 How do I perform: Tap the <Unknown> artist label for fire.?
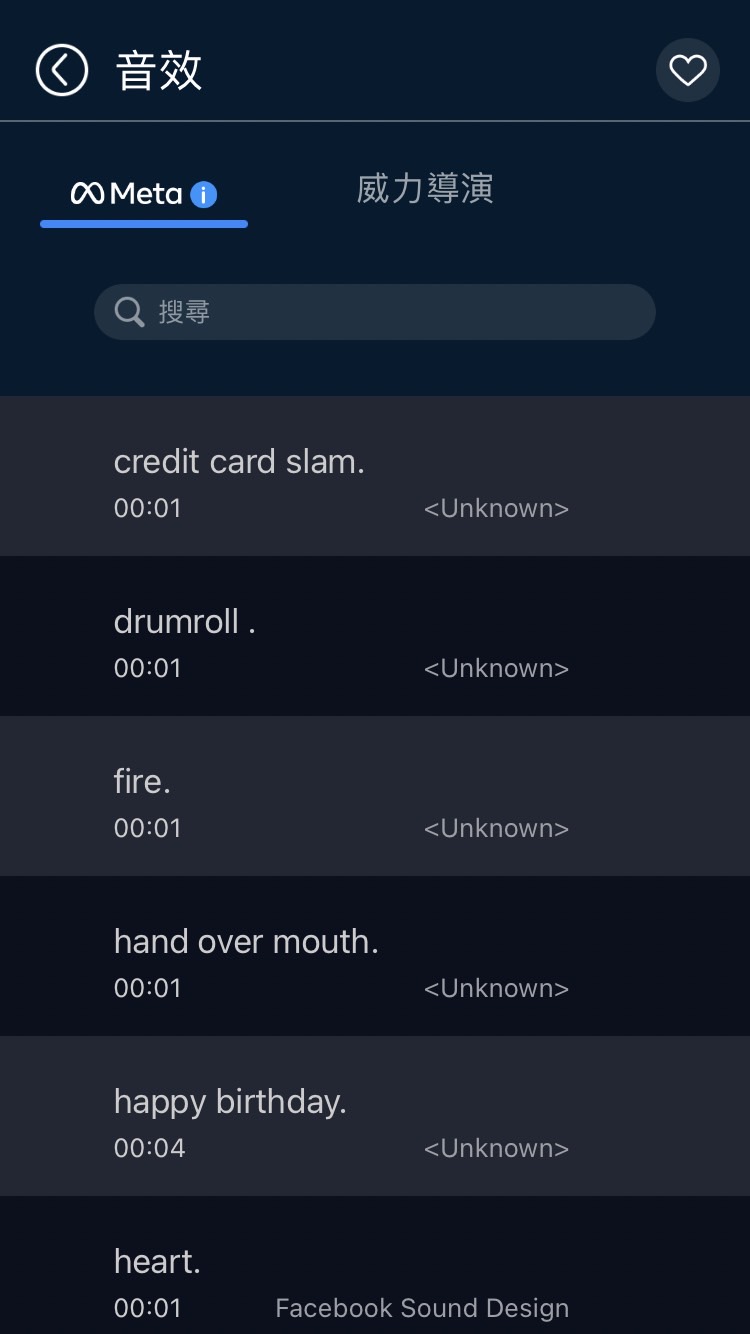[x=496, y=828]
